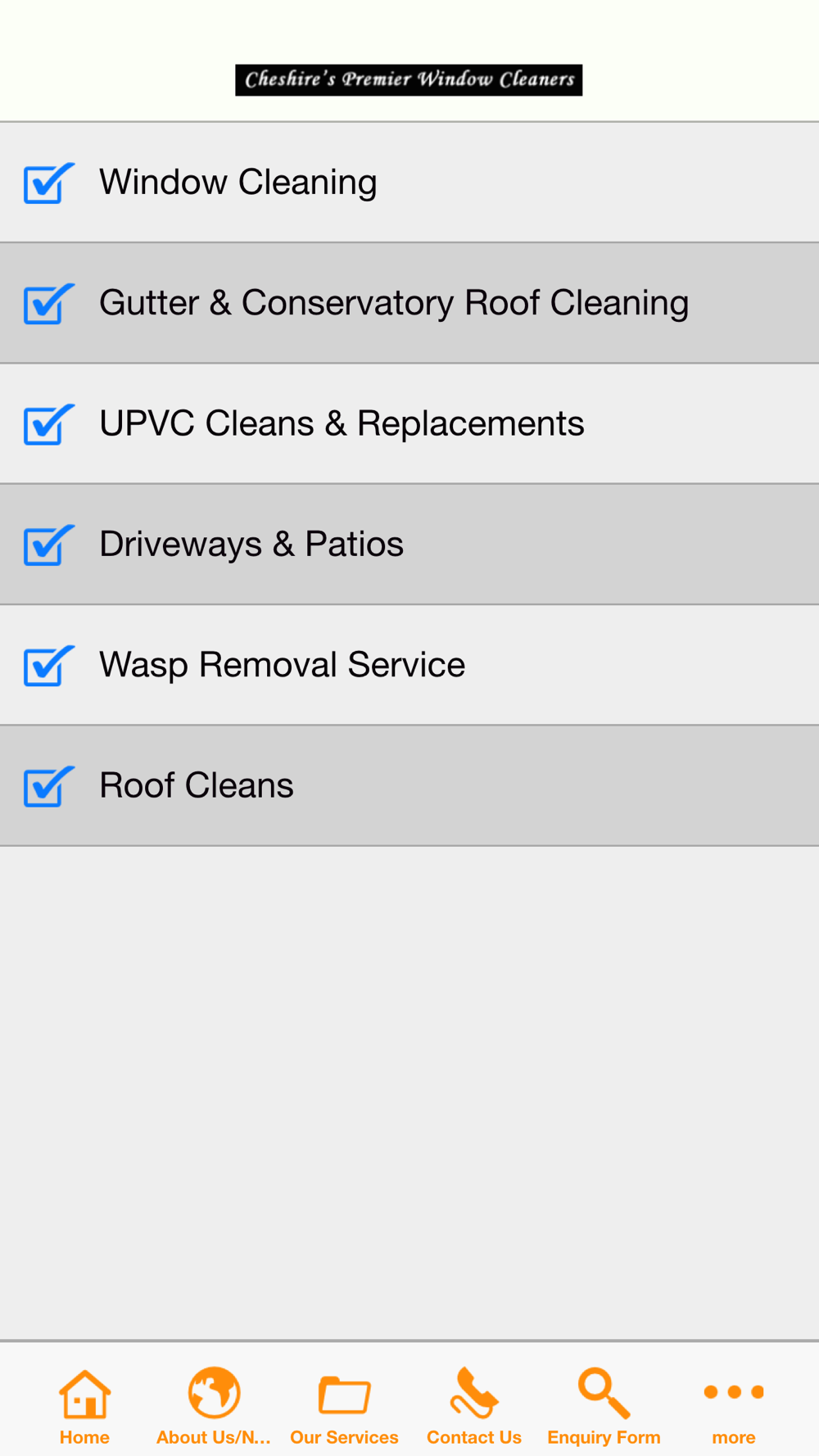819x1456 pixels.
Task: Go to the Home tab
Action: point(84,1406)
